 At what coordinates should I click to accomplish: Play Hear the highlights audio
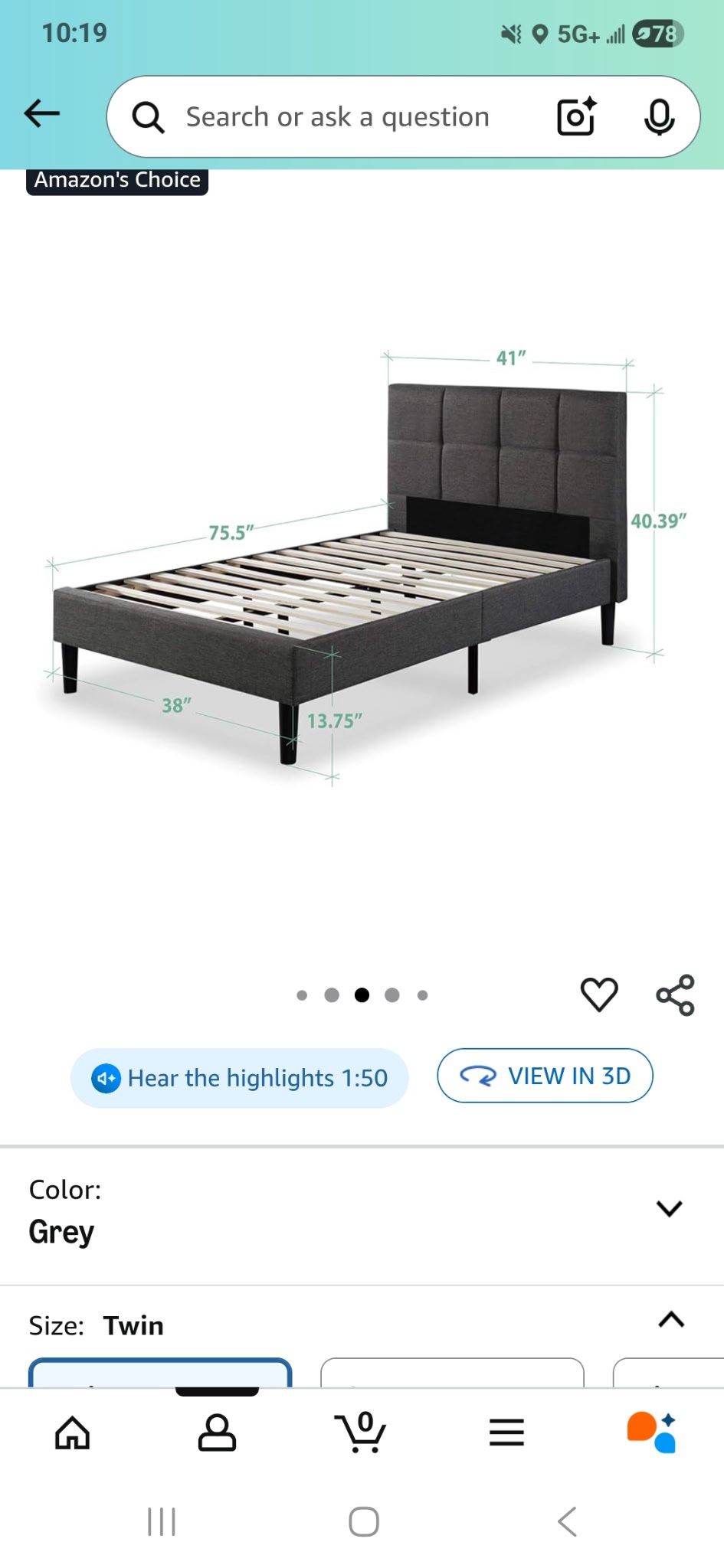click(239, 1078)
